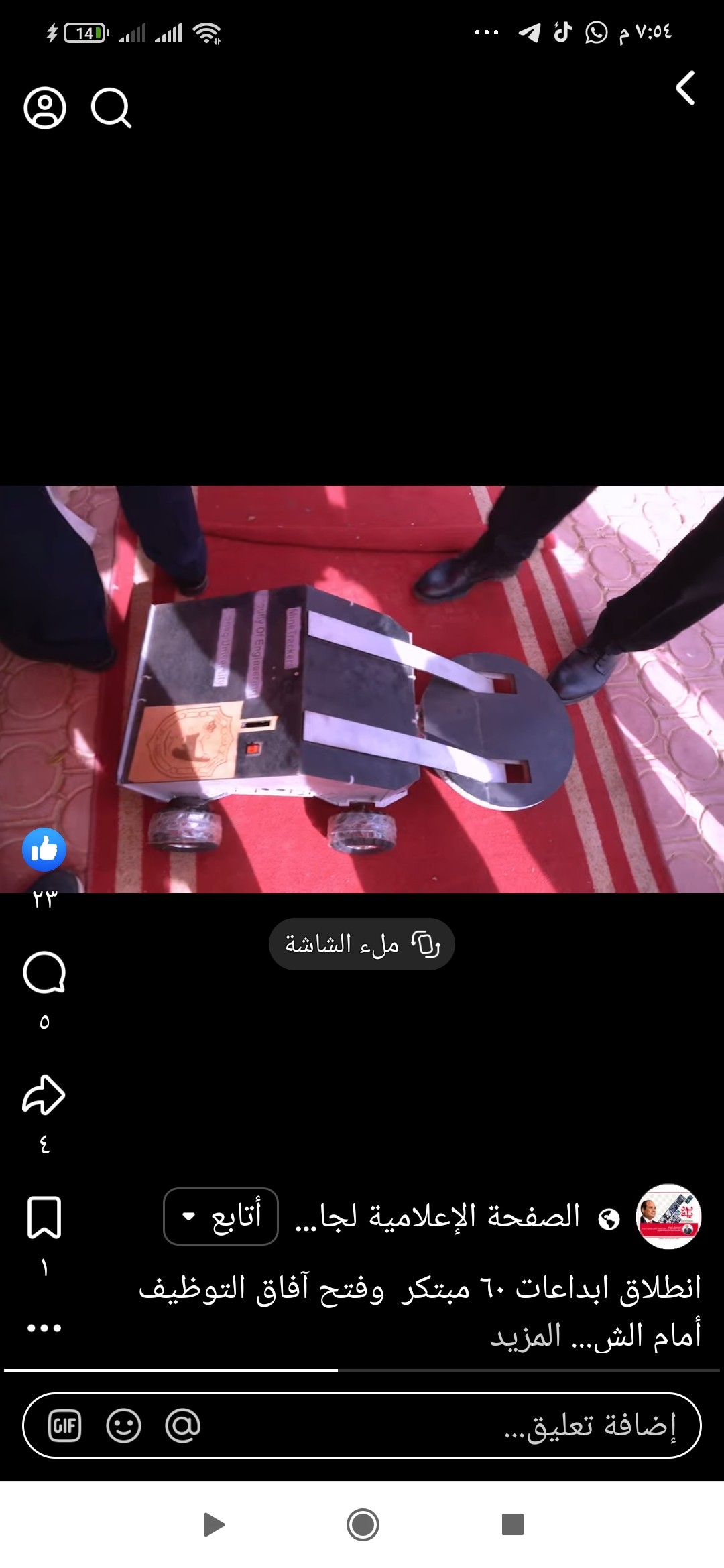Save the video with bookmark icon

pos(44,1218)
